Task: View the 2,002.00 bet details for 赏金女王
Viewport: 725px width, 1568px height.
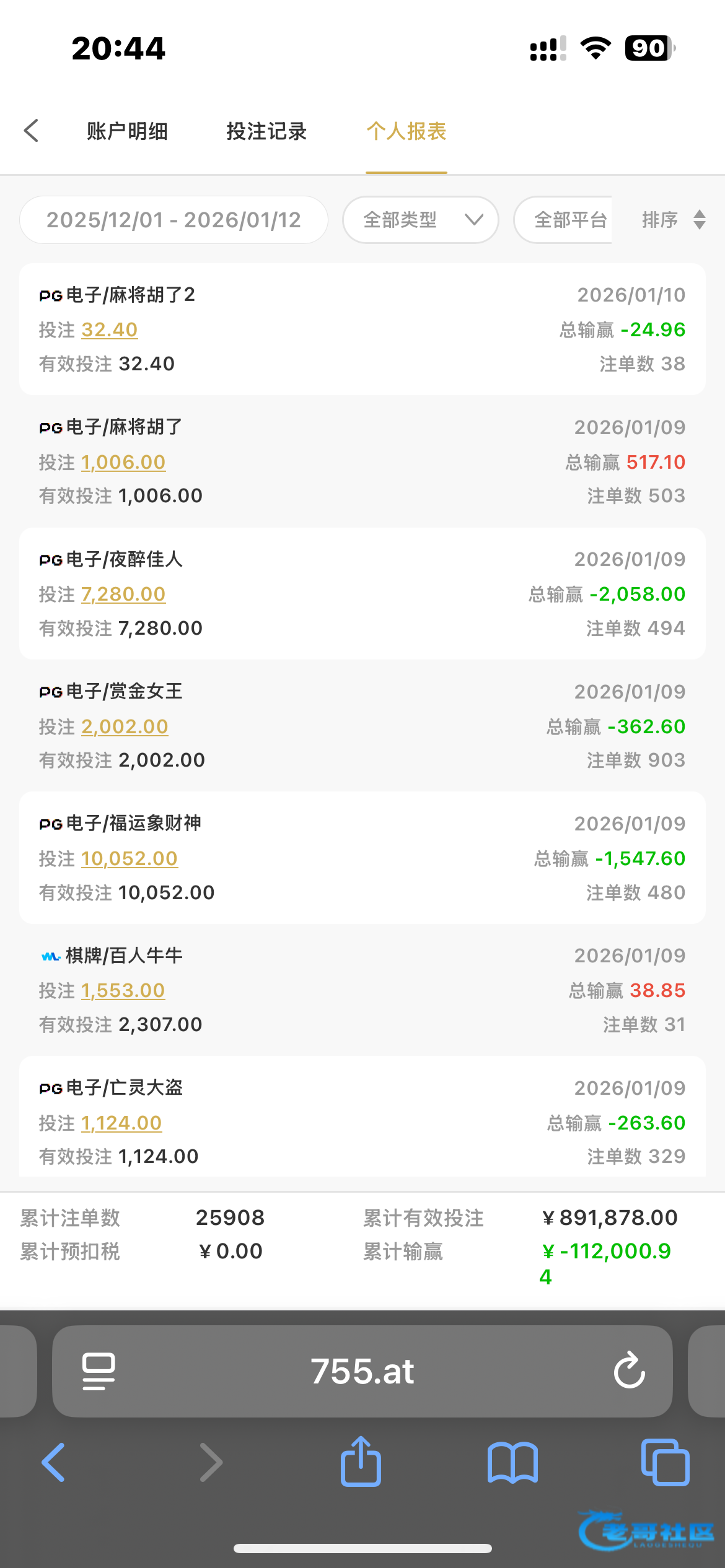Action: tap(125, 726)
